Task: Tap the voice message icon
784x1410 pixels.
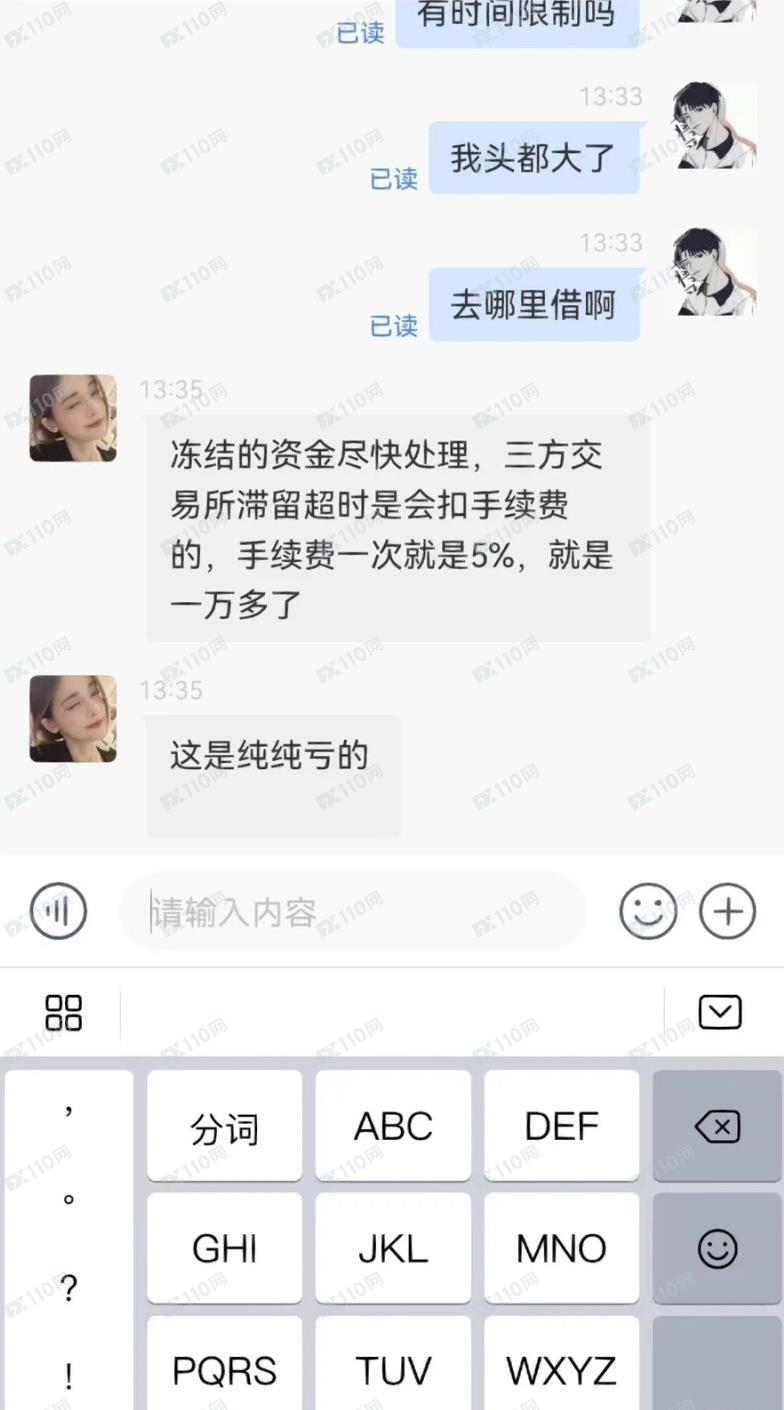Action: pyautogui.click(x=58, y=911)
